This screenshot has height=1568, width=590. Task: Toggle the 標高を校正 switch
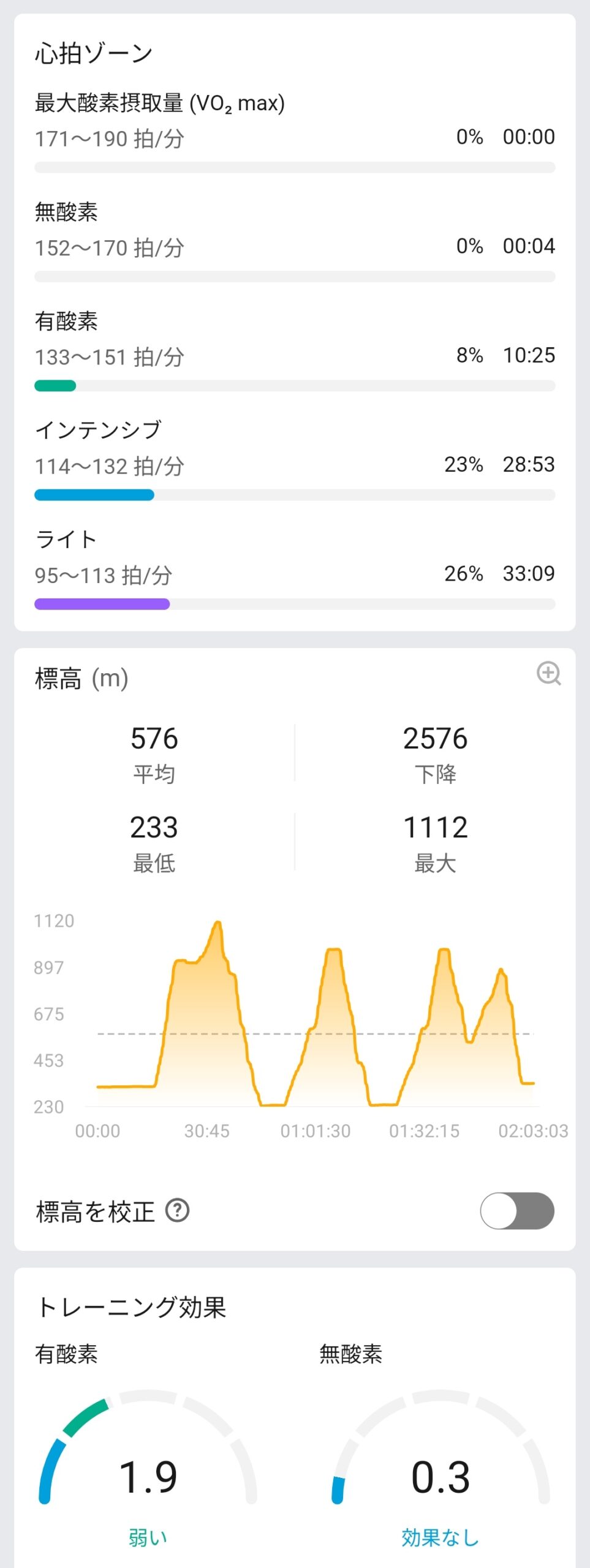[516, 1210]
